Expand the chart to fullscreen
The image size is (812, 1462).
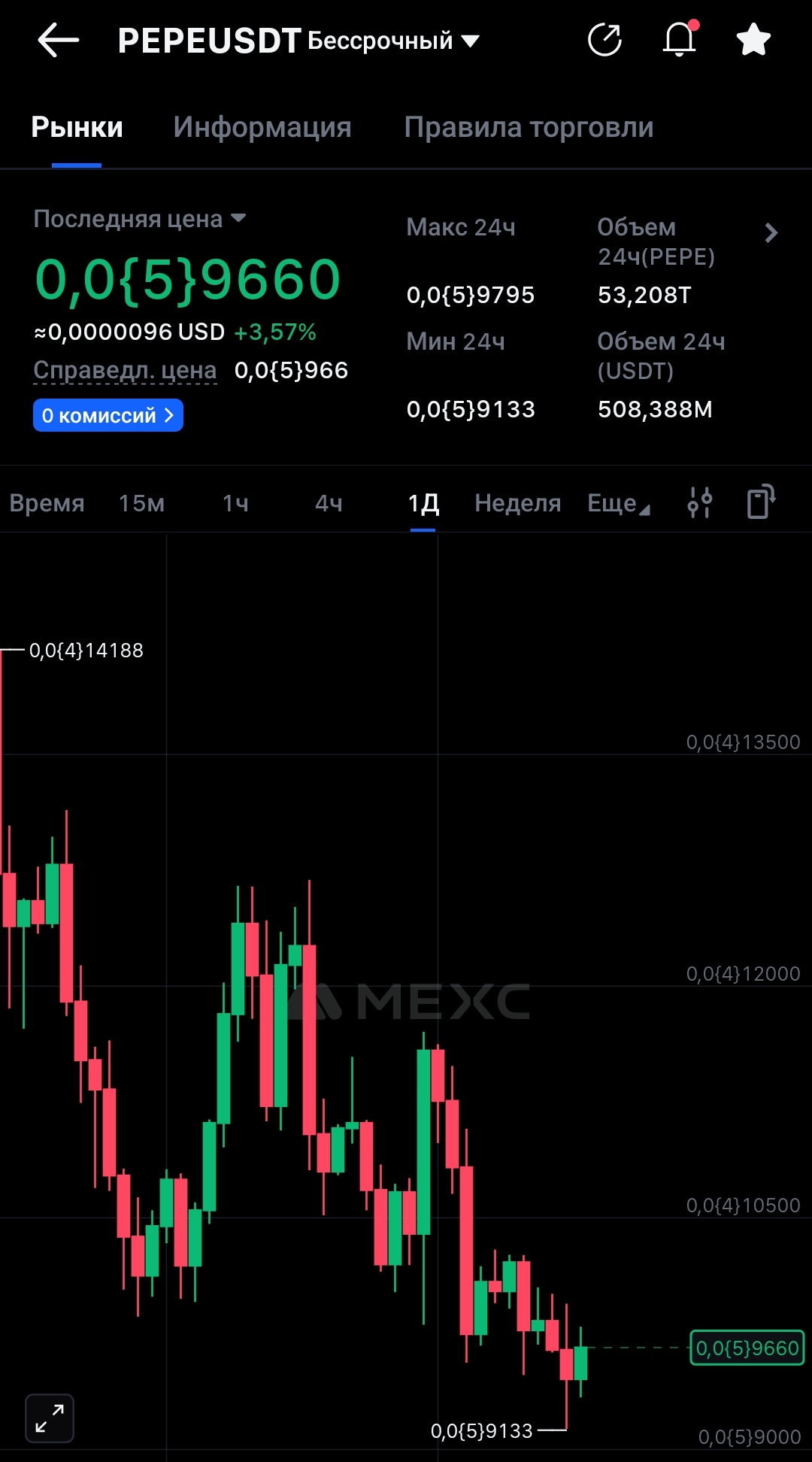tap(50, 1418)
